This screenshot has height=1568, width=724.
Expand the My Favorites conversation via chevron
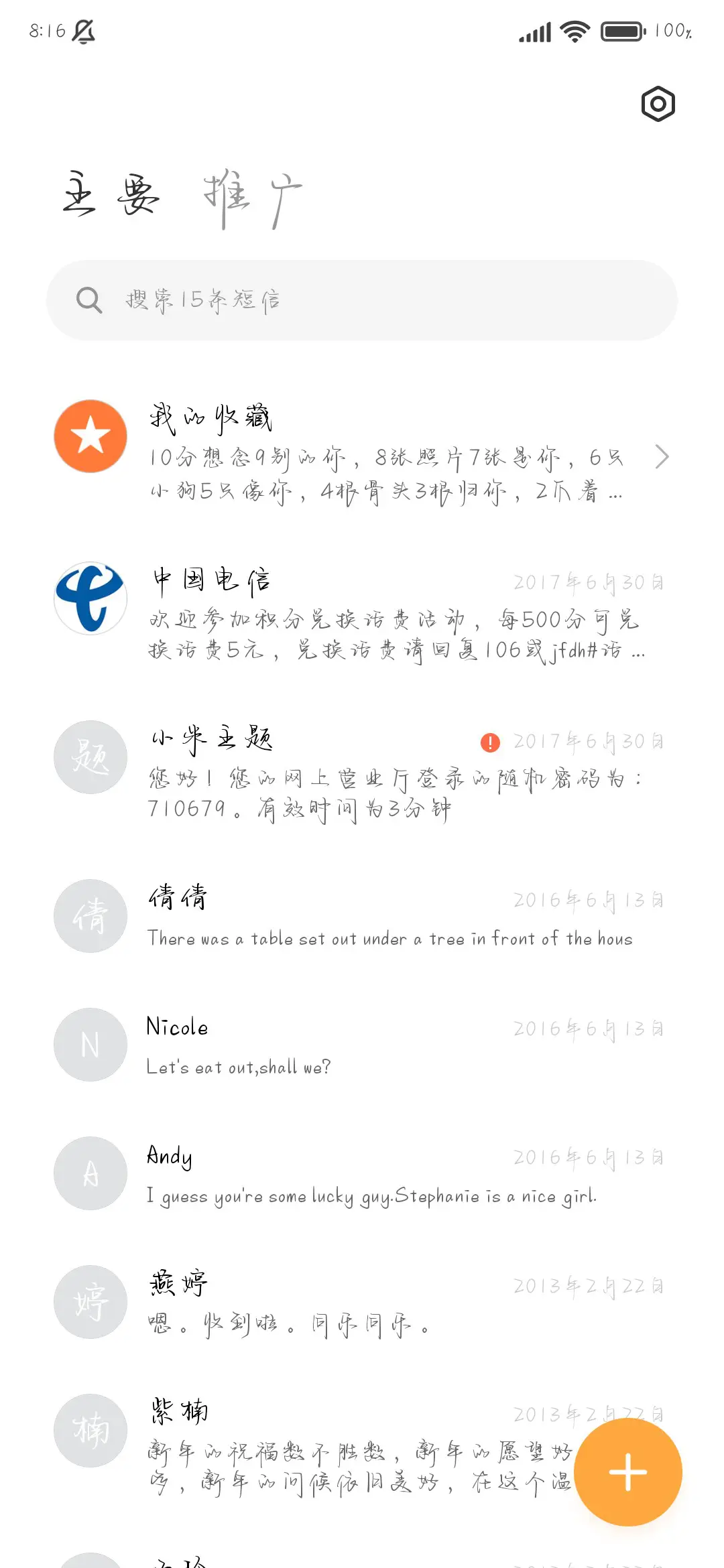pyautogui.click(x=662, y=456)
